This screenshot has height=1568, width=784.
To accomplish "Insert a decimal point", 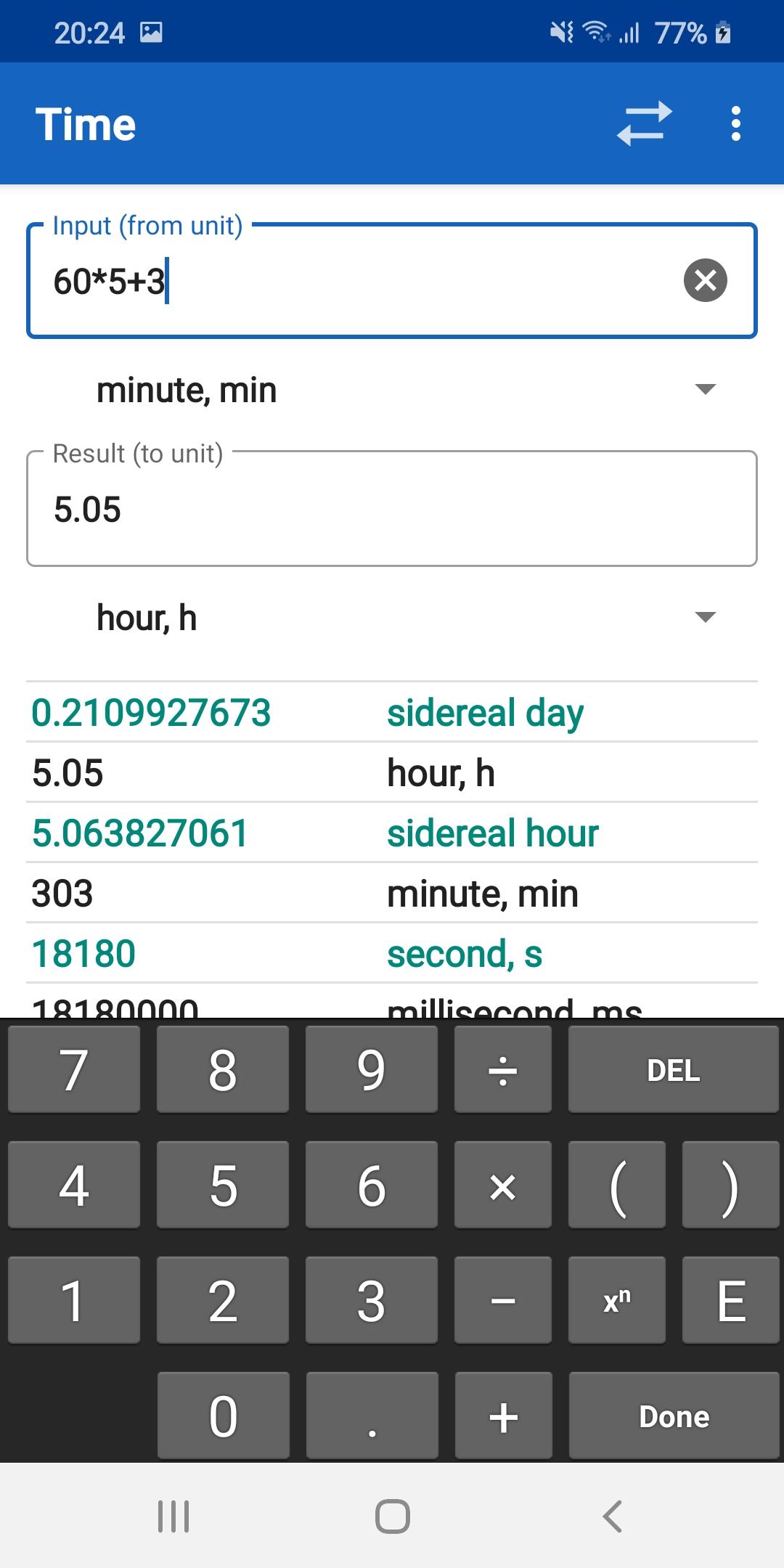I will tap(372, 1416).
